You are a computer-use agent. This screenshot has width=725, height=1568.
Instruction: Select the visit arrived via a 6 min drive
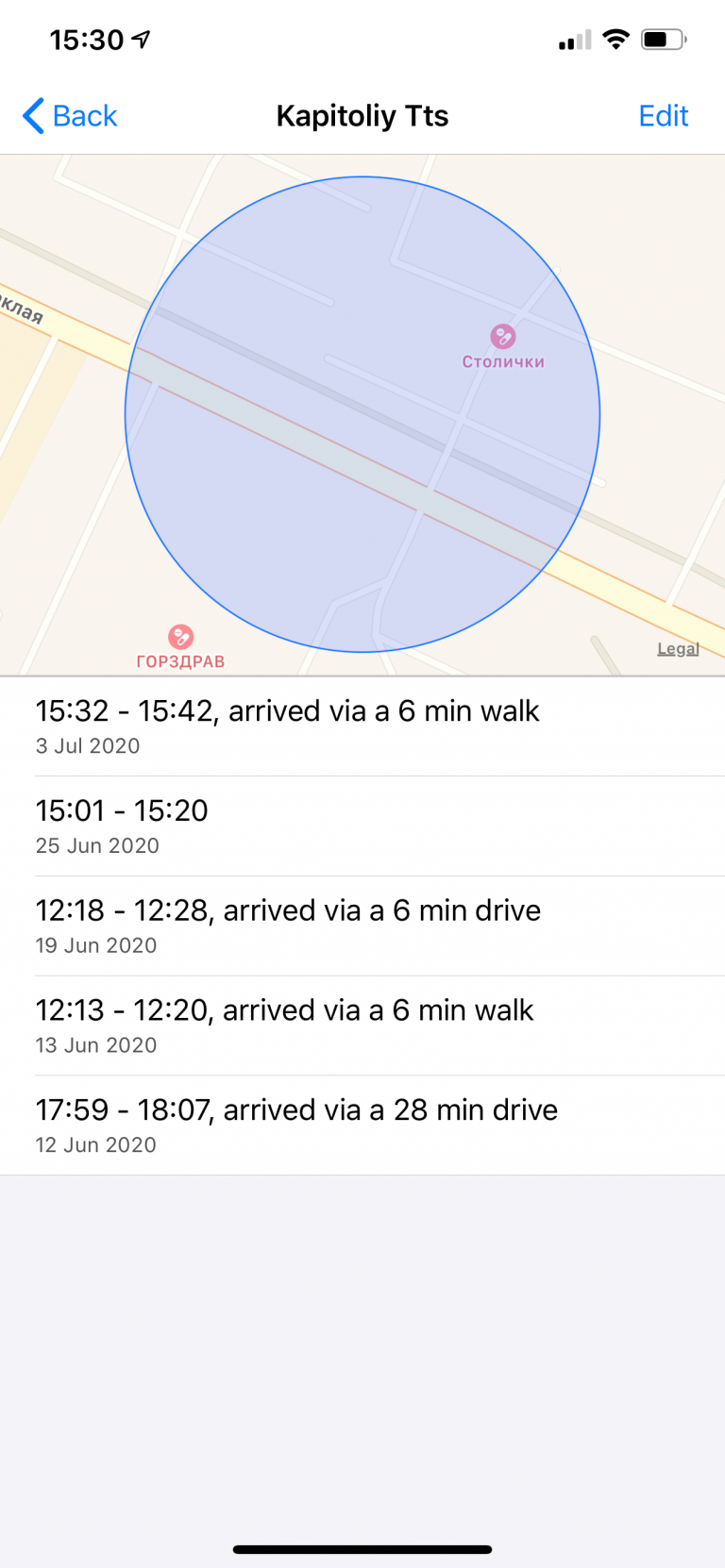tap(362, 925)
